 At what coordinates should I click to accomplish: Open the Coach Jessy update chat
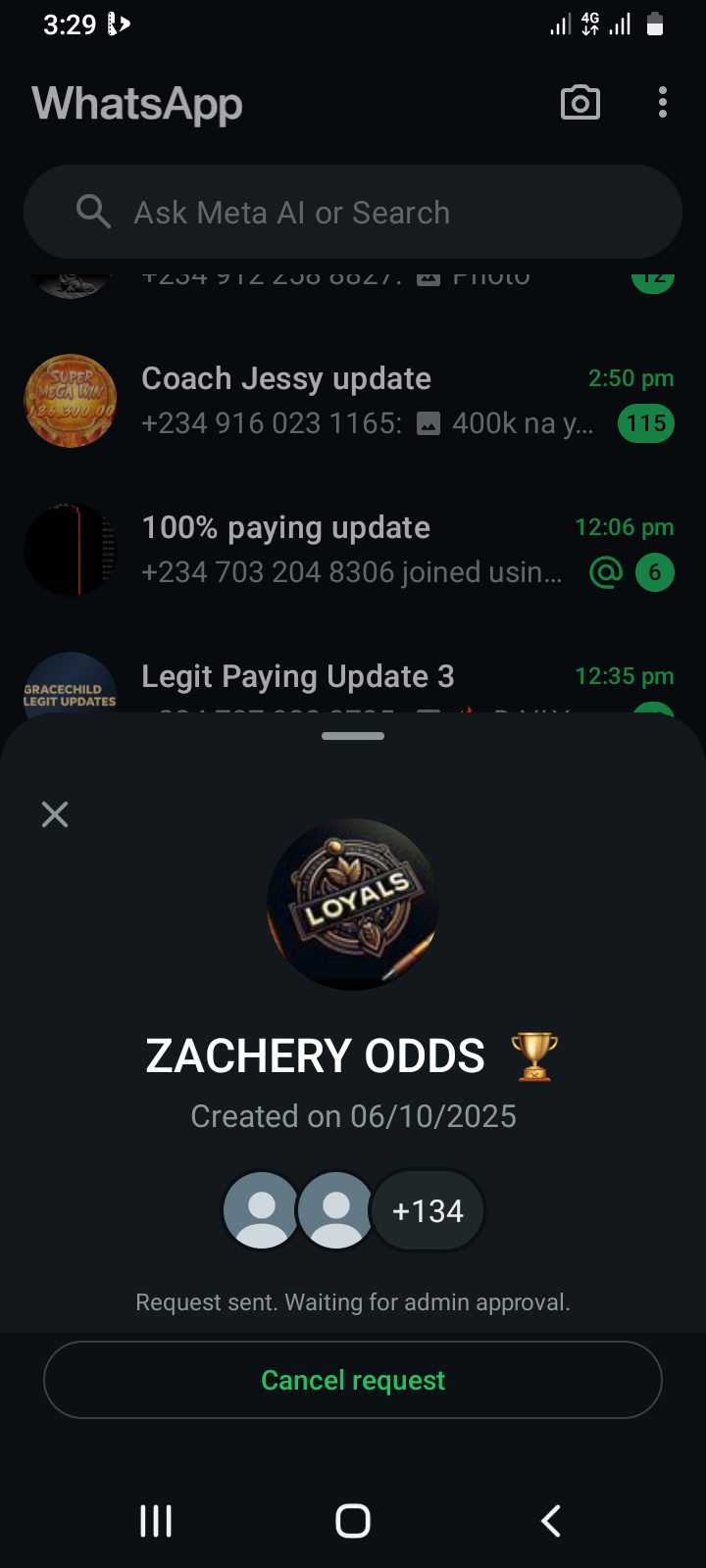[353, 401]
